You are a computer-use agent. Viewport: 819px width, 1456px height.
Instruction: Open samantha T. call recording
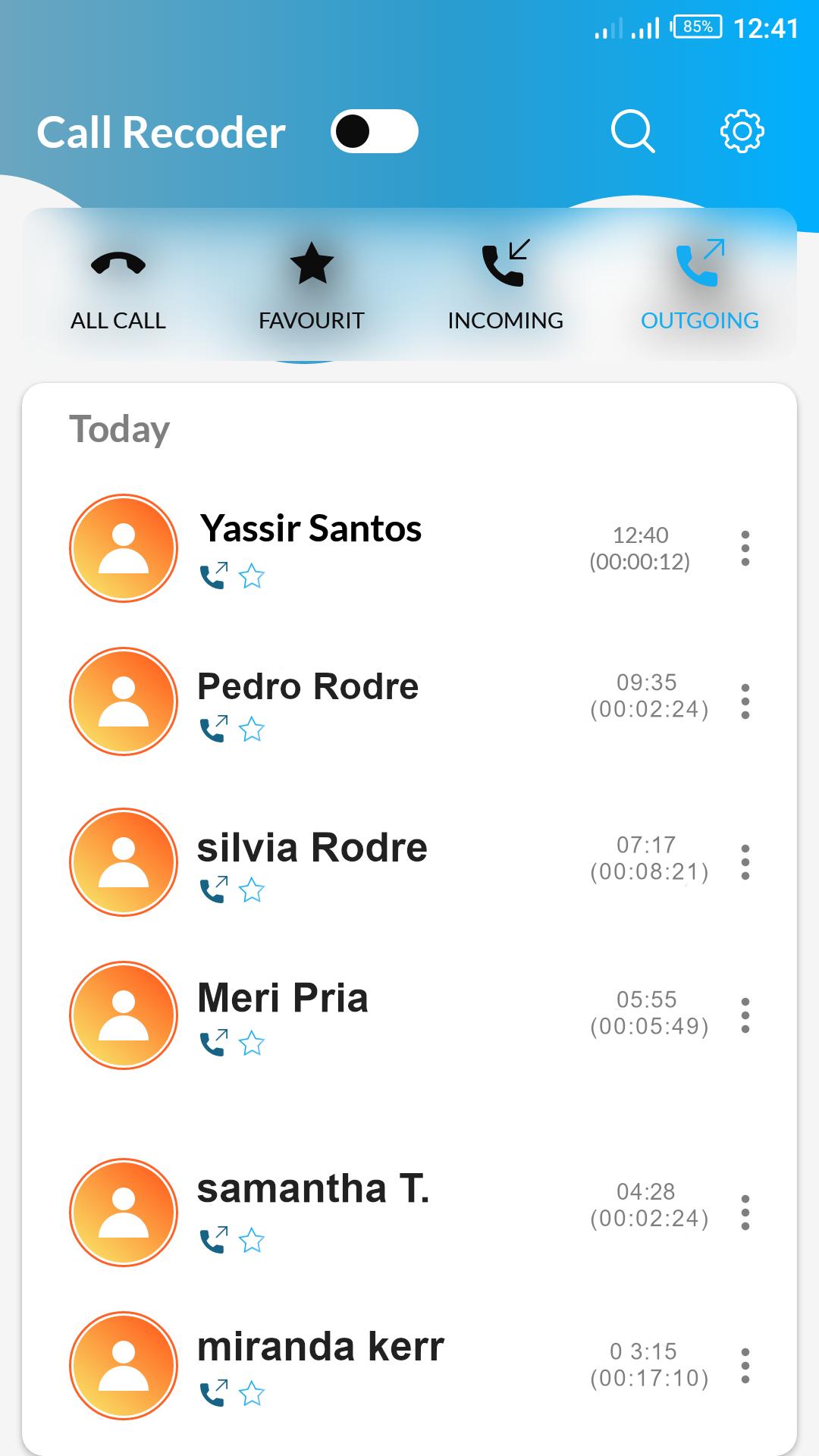coord(409,1213)
